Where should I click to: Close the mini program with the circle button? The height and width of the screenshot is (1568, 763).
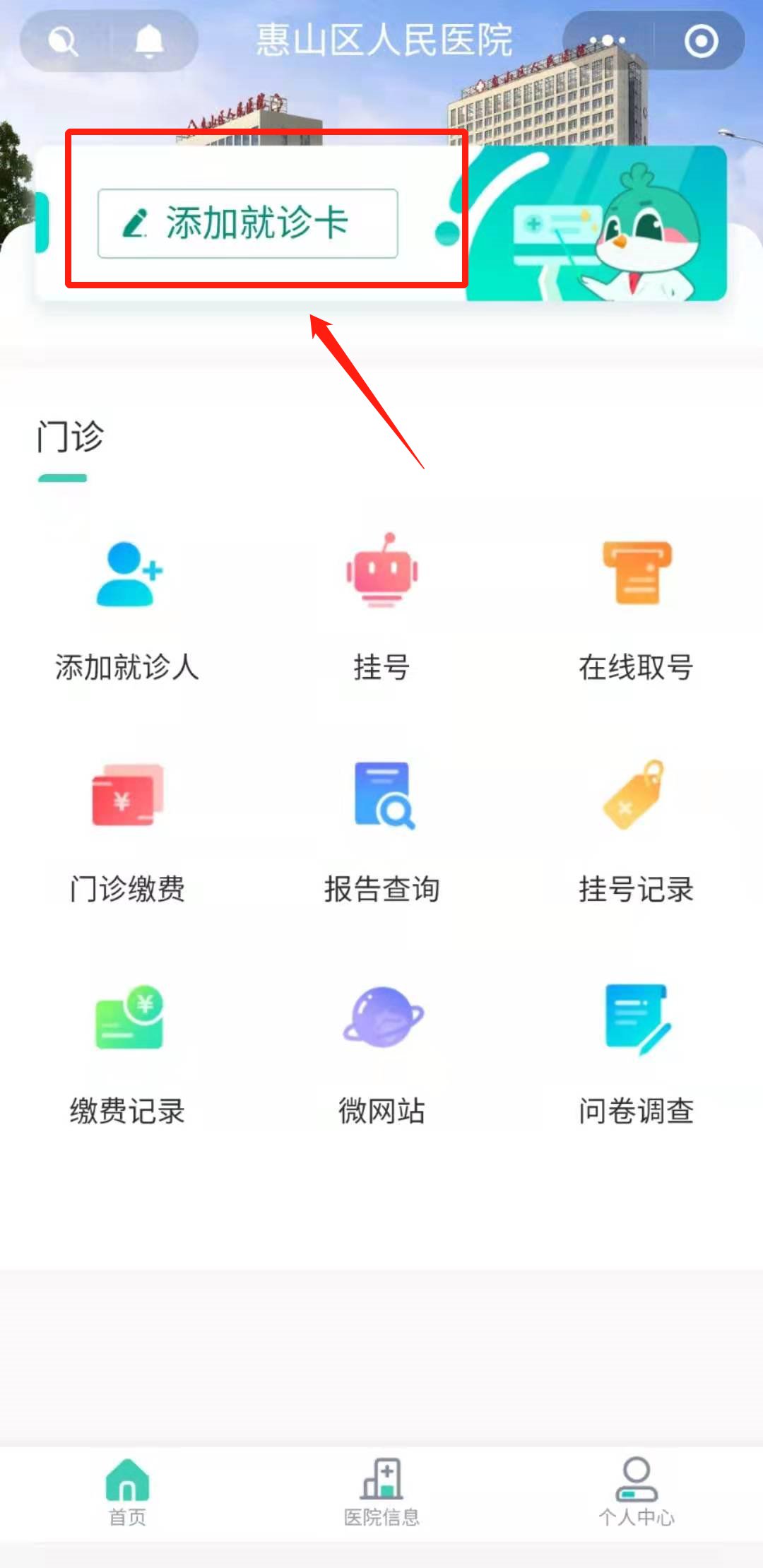click(701, 41)
